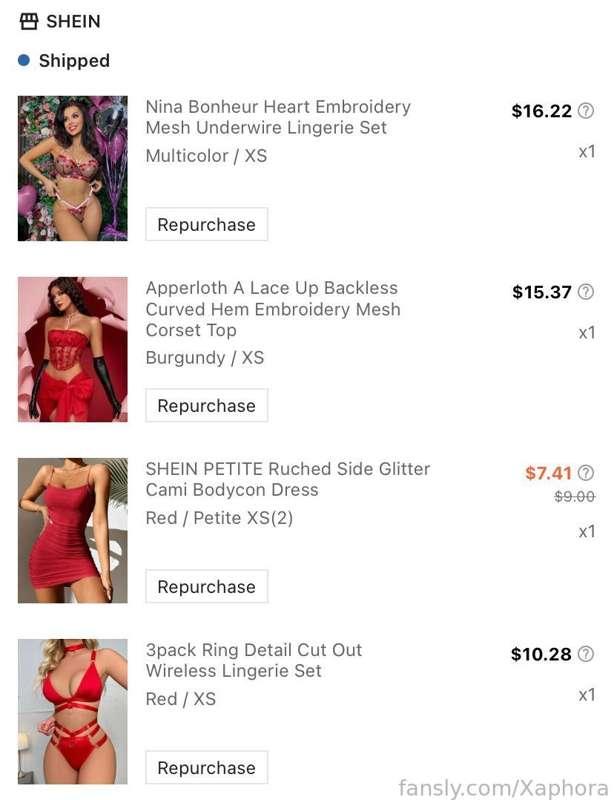
Task: Repurchase the Nina Bonheur lingerie set
Action: [206, 224]
